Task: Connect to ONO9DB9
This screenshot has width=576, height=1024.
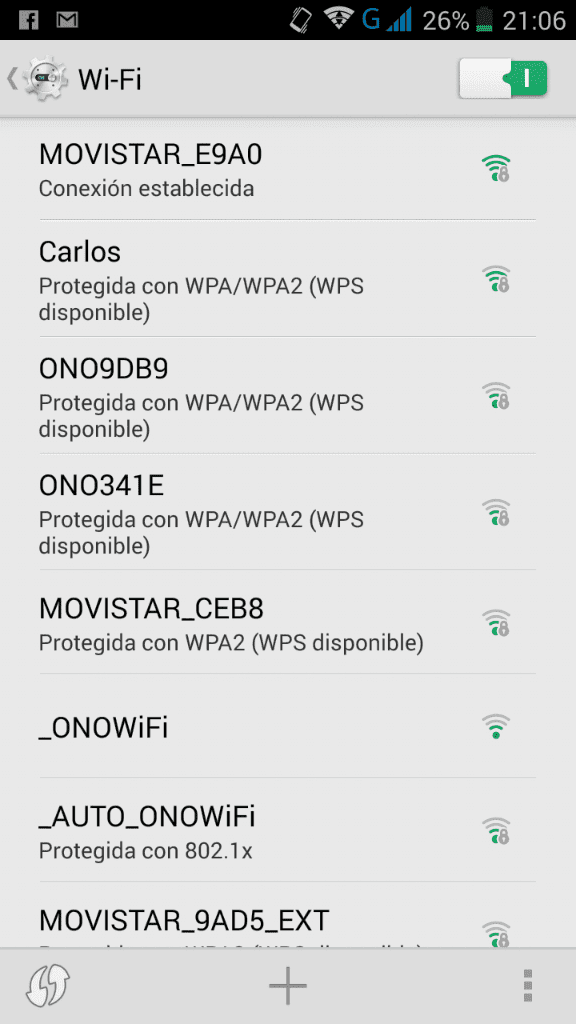Action: 287,395
